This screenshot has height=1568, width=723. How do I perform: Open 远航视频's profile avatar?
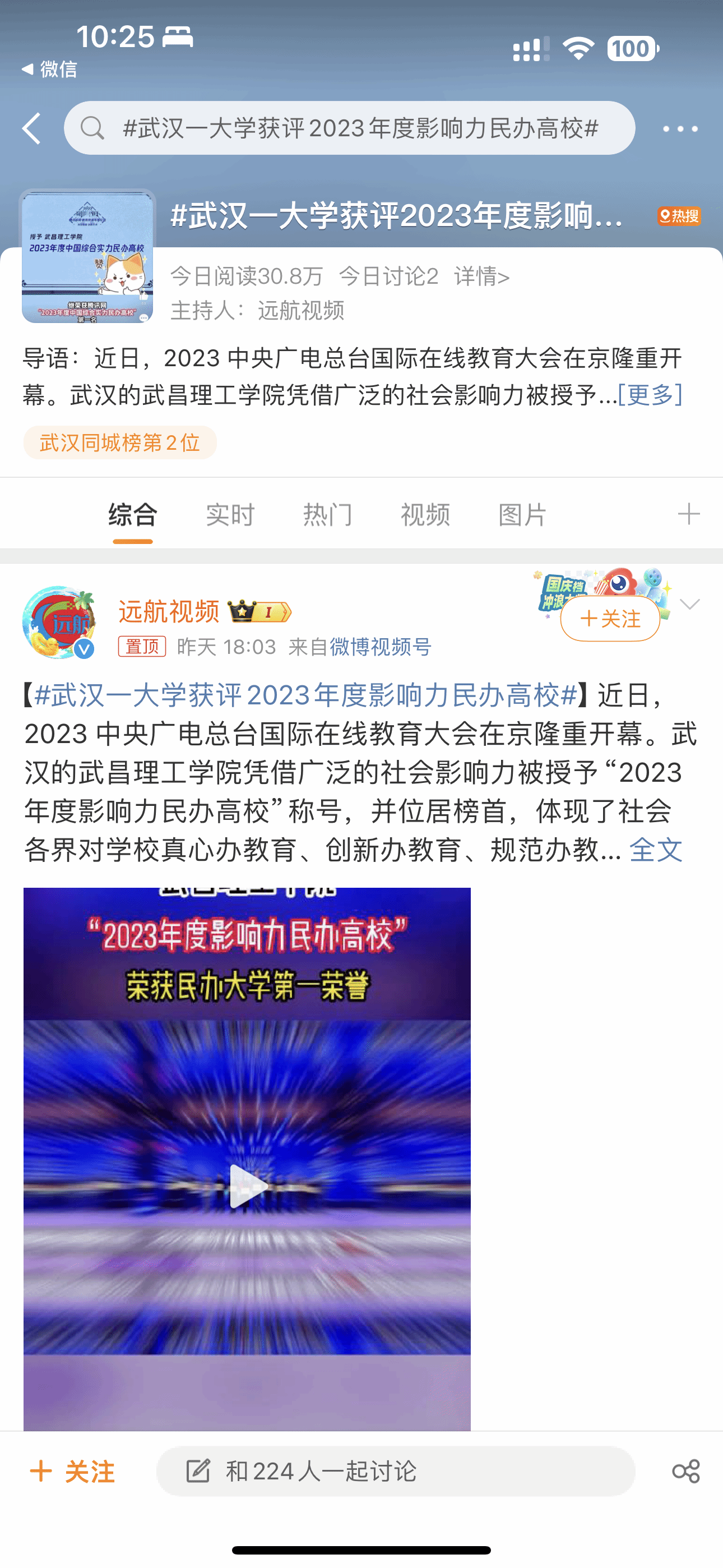click(58, 622)
